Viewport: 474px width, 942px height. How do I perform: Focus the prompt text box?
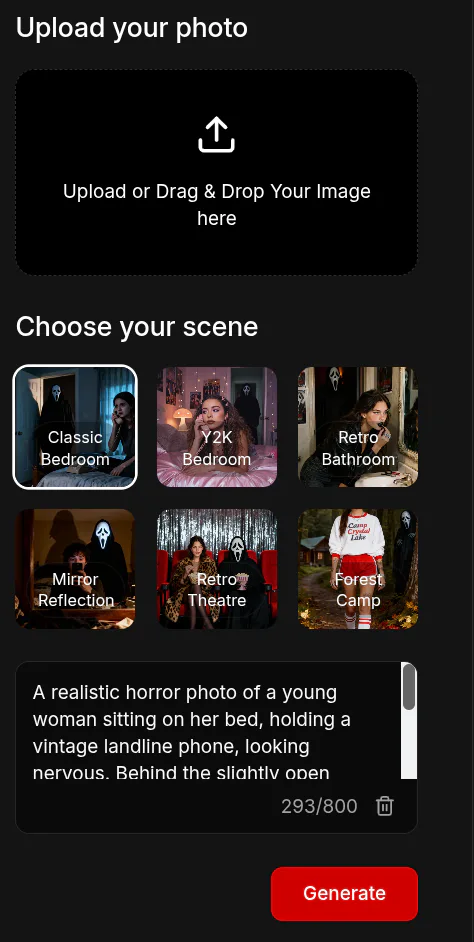tap(208, 720)
